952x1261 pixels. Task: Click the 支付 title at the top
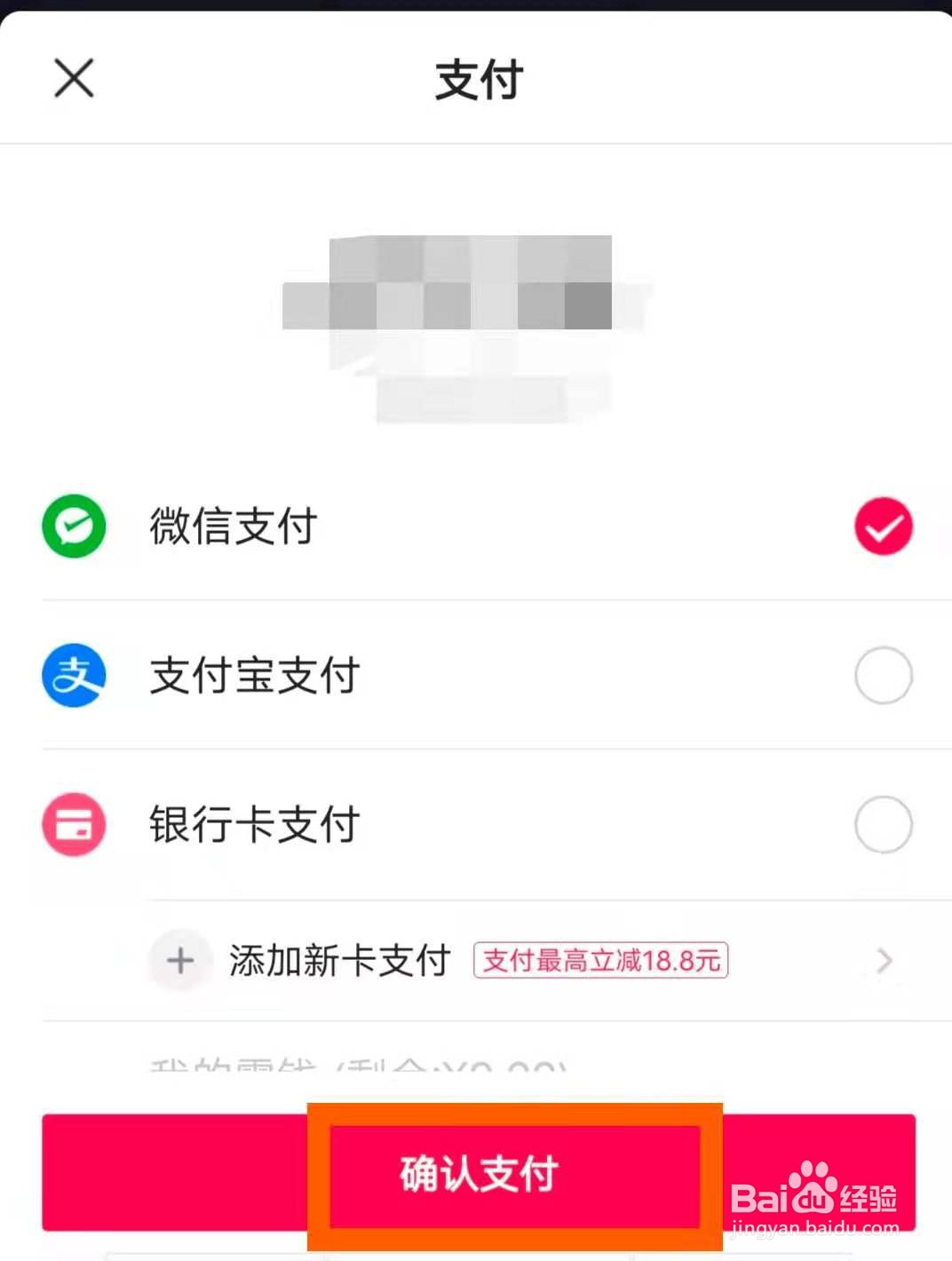tap(476, 80)
